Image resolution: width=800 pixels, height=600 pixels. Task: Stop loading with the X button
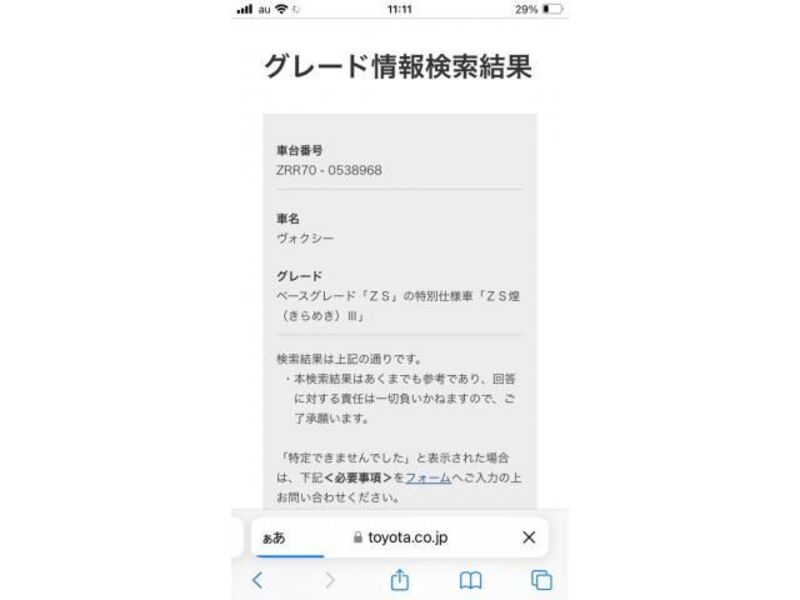click(529, 538)
